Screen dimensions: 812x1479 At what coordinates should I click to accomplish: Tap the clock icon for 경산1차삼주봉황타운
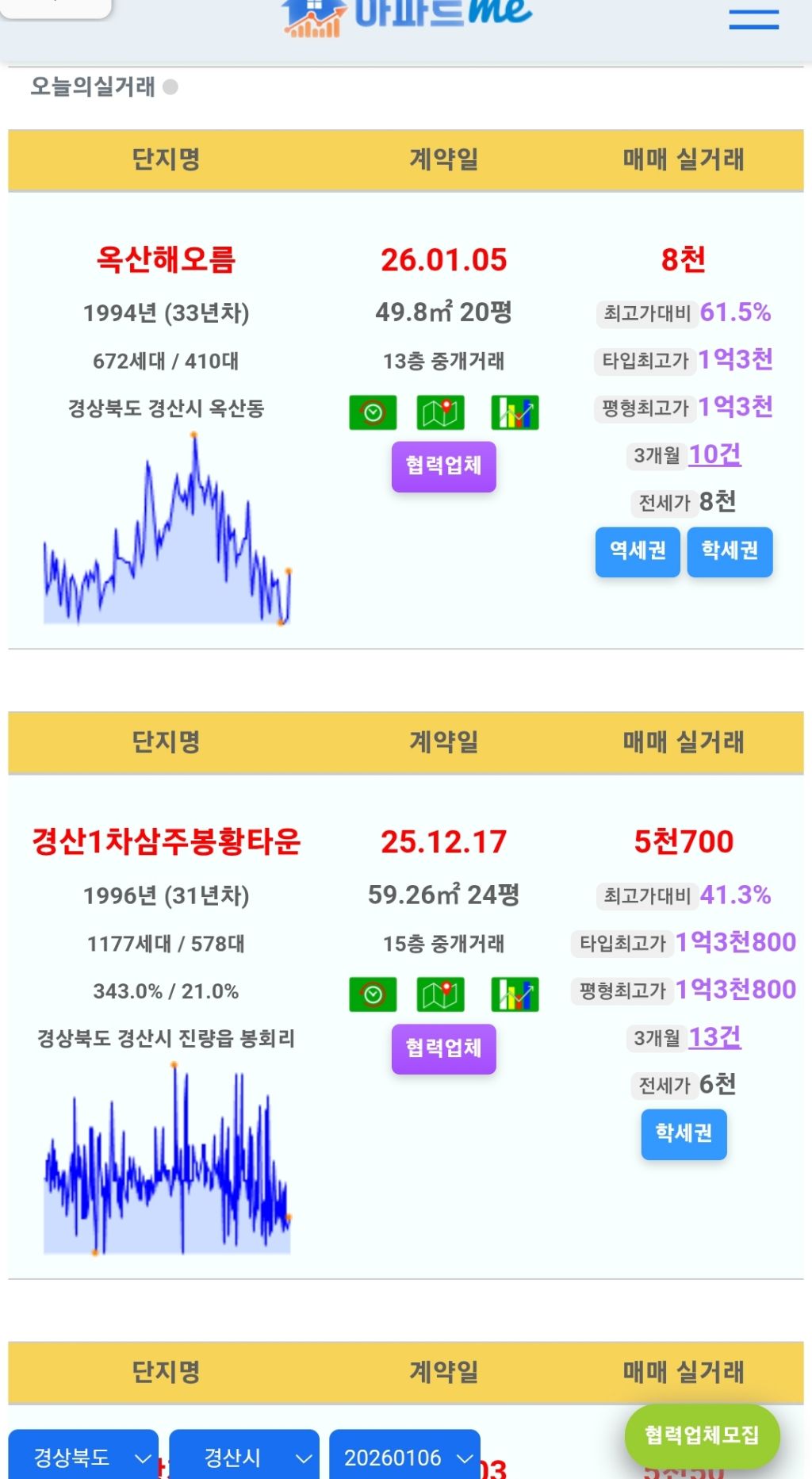[x=373, y=994]
